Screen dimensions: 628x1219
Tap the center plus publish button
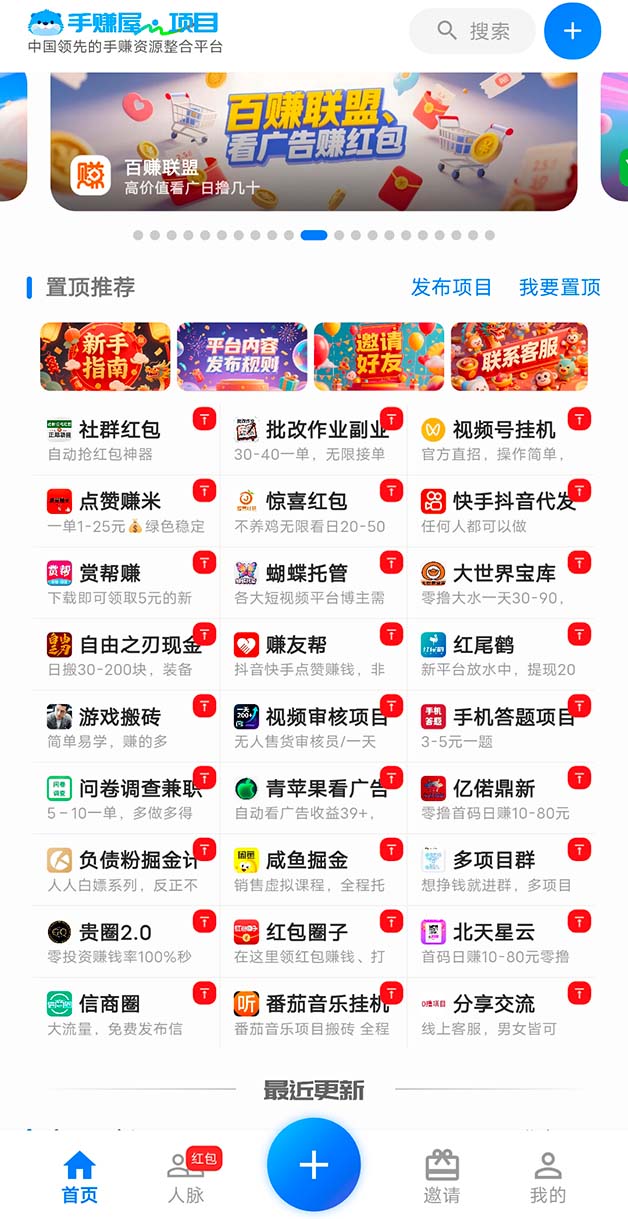[313, 1165]
